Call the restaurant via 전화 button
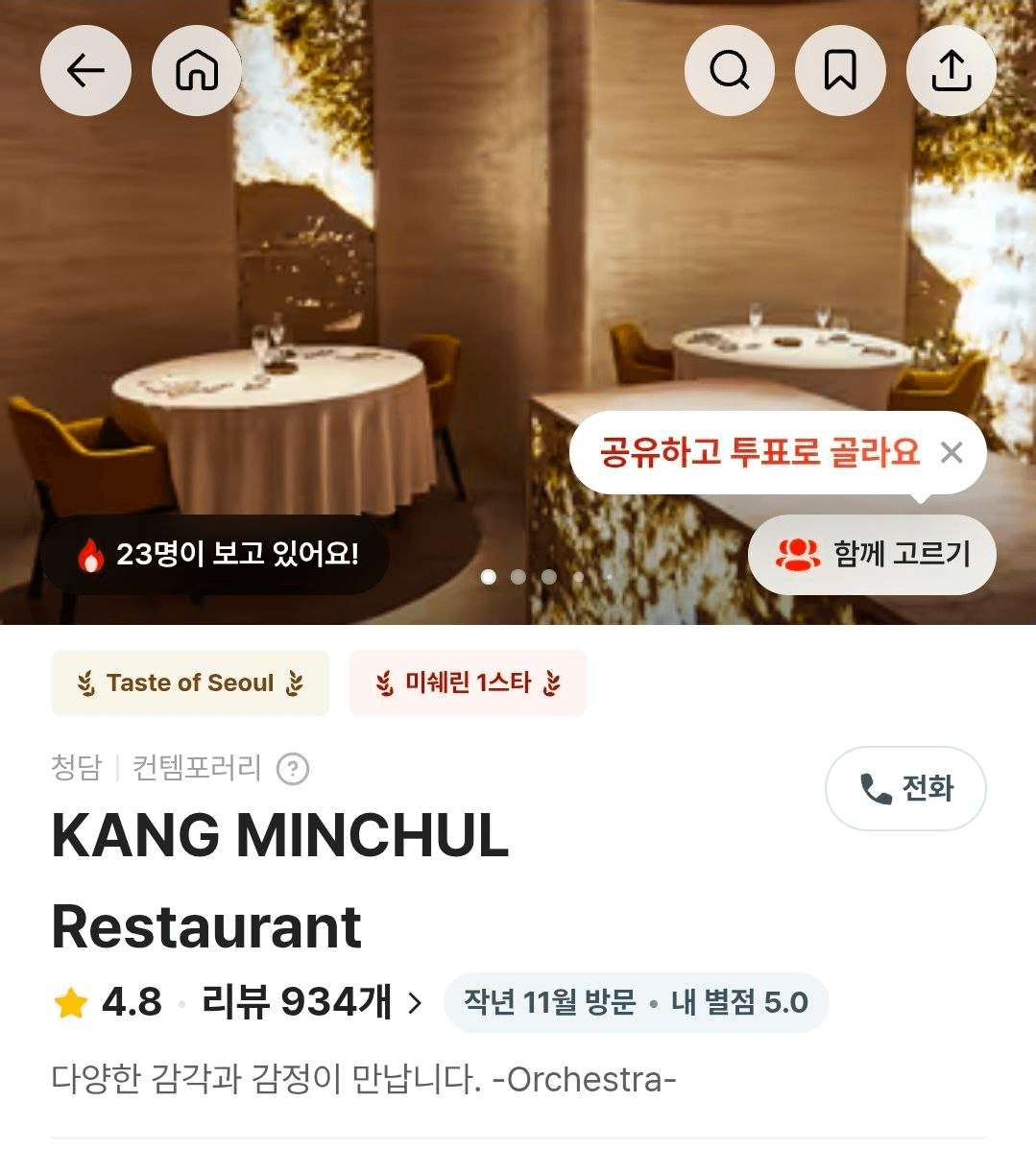This screenshot has width=1036, height=1150. click(x=905, y=789)
